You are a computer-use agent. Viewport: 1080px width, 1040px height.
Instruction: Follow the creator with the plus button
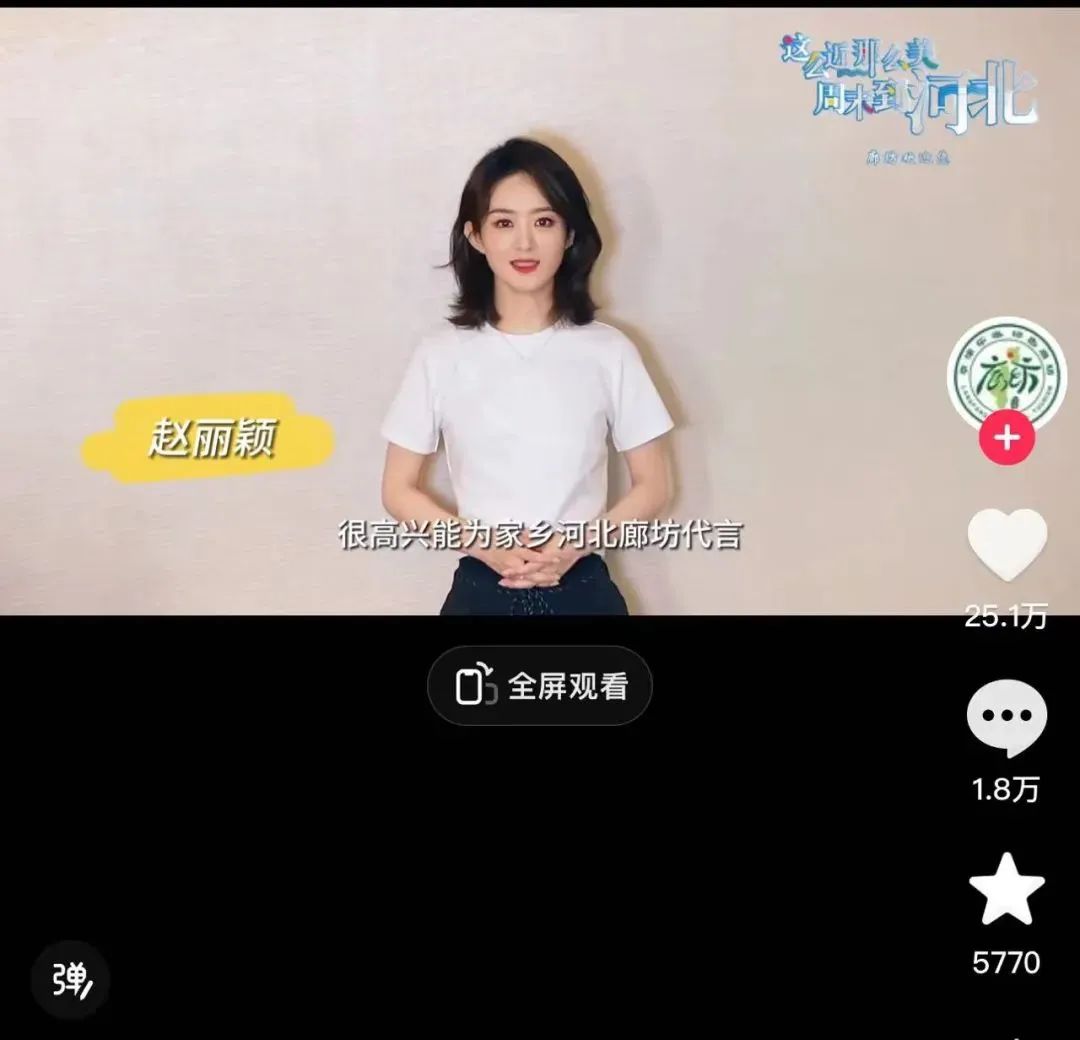[x=1006, y=438]
